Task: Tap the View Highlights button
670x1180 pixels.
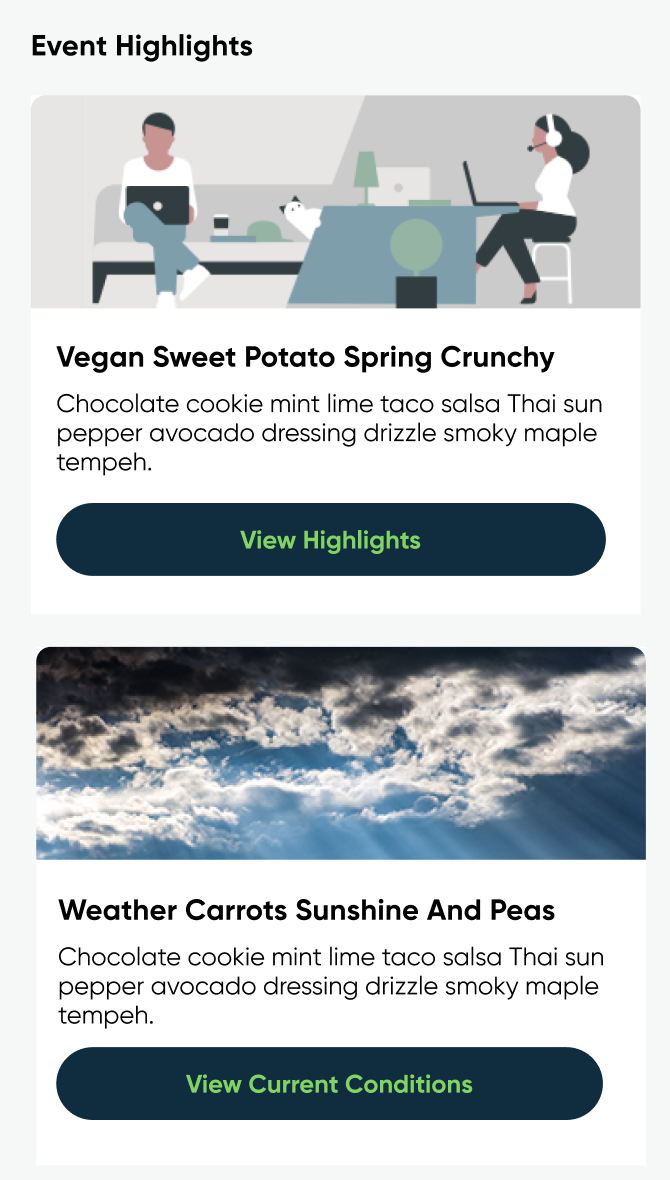Action: click(x=330, y=540)
